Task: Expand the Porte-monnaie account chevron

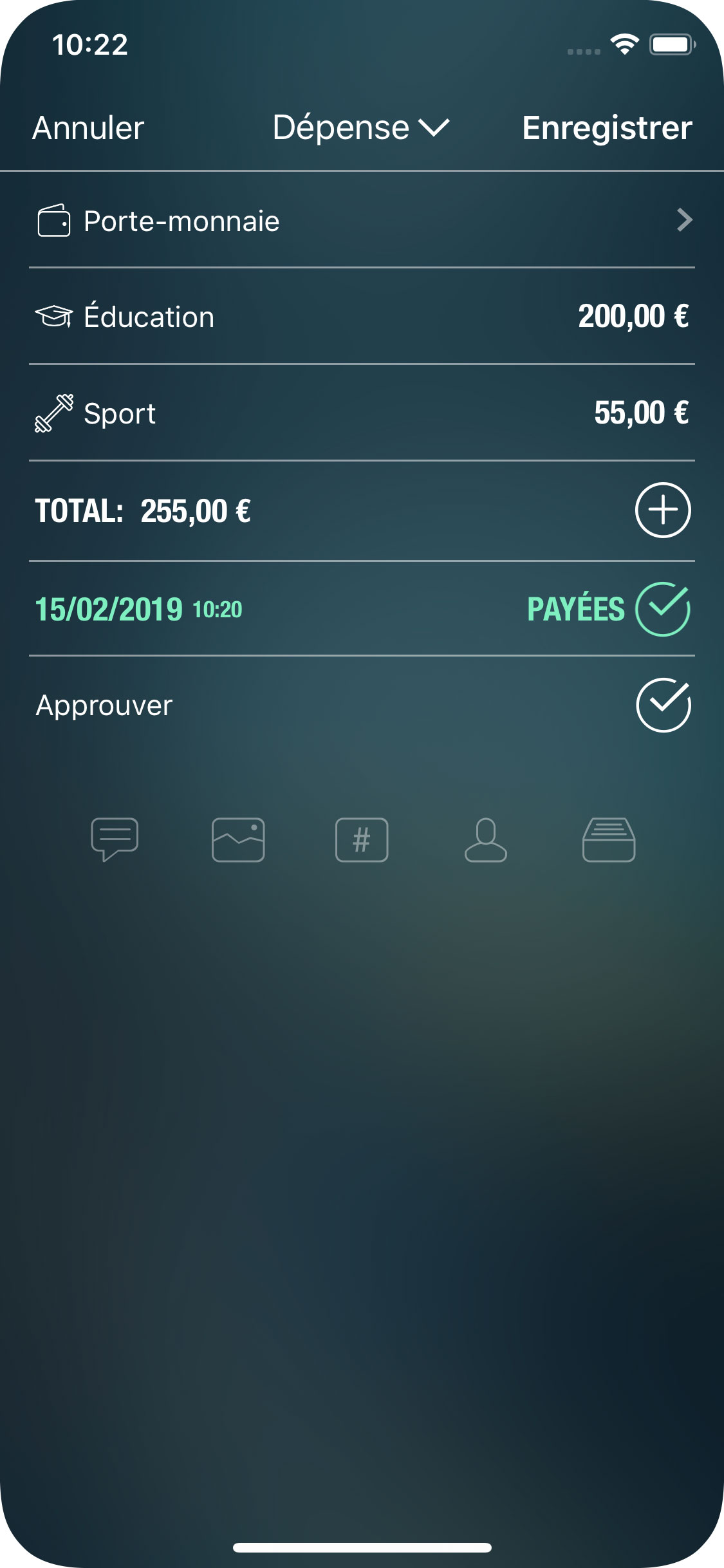Action: 684,220
